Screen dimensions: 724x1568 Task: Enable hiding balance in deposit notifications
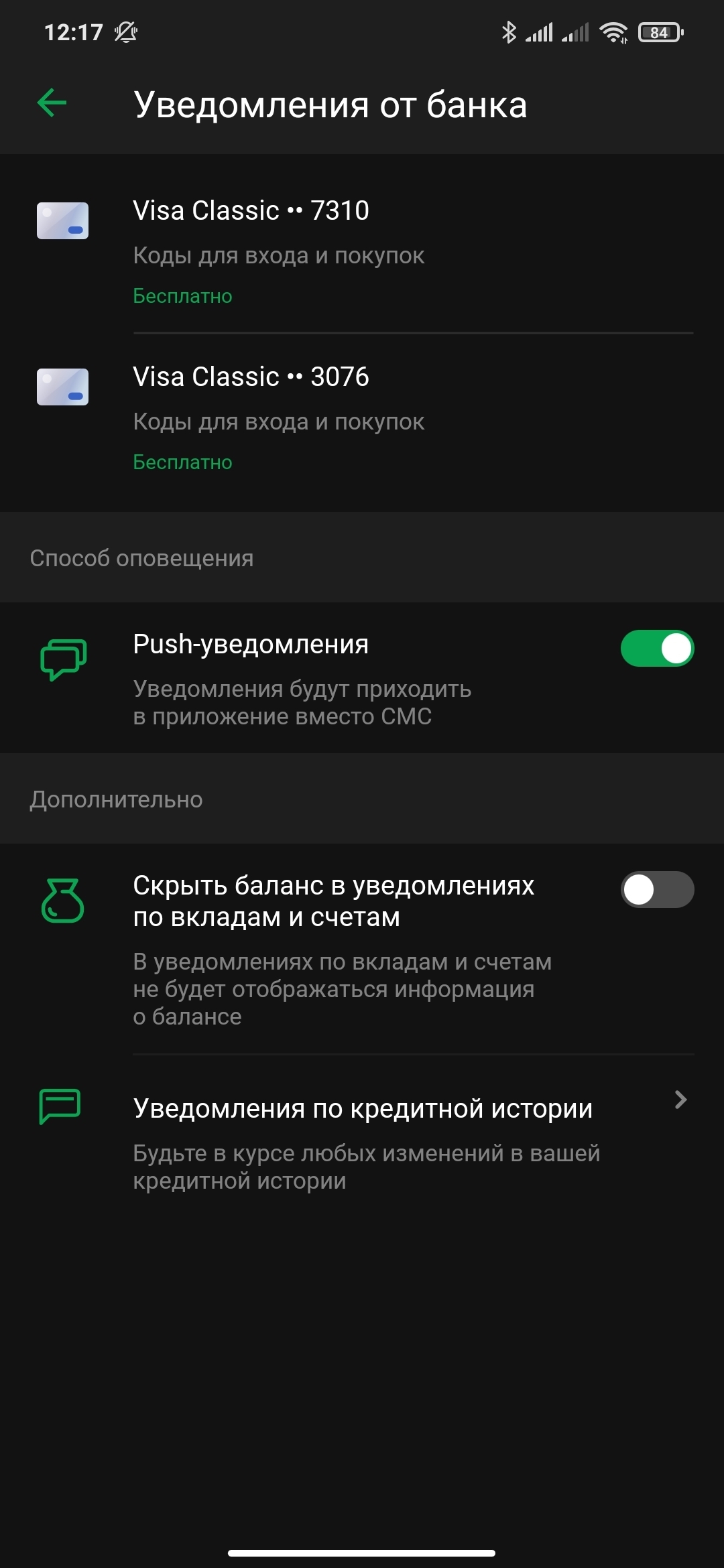point(656,890)
